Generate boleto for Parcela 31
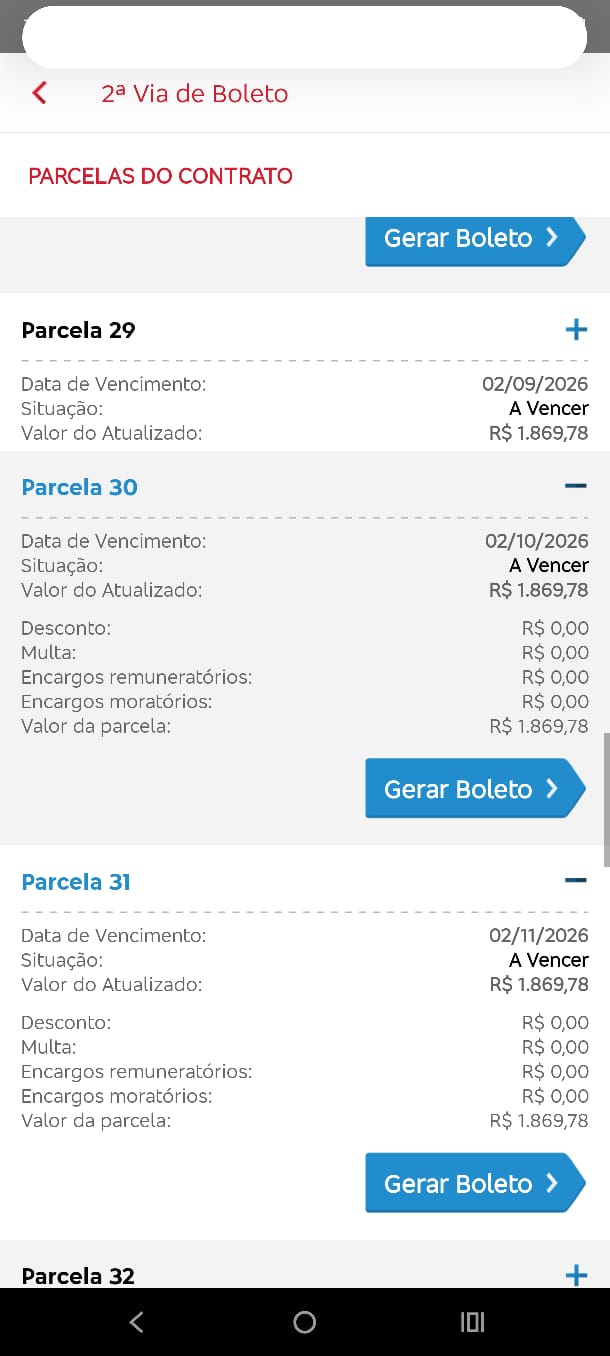This screenshot has height=1356, width=610. coord(474,1183)
